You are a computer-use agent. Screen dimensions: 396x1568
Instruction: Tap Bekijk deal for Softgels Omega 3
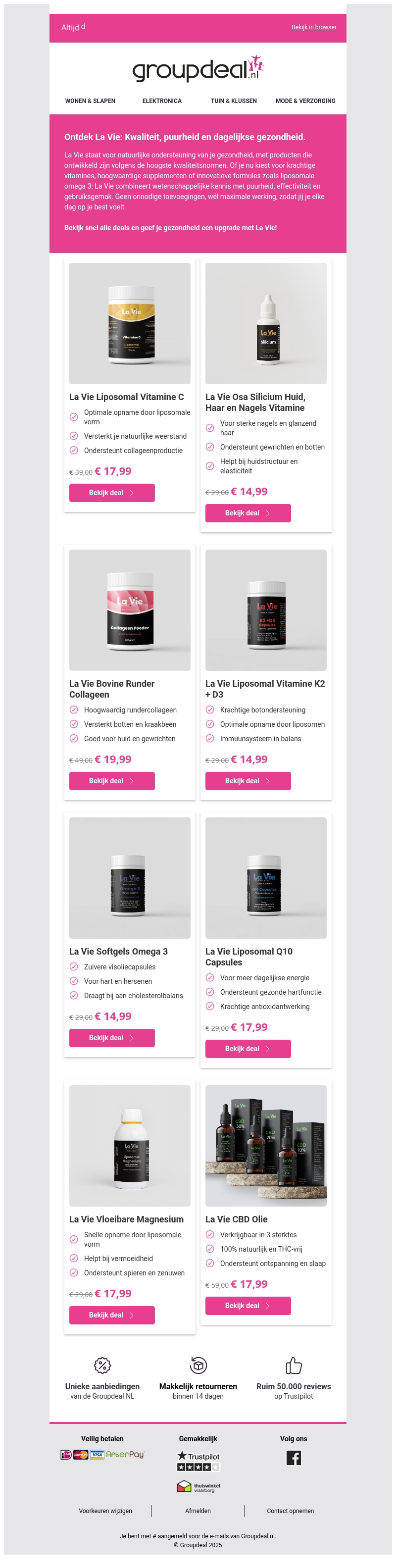pos(112,1038)
